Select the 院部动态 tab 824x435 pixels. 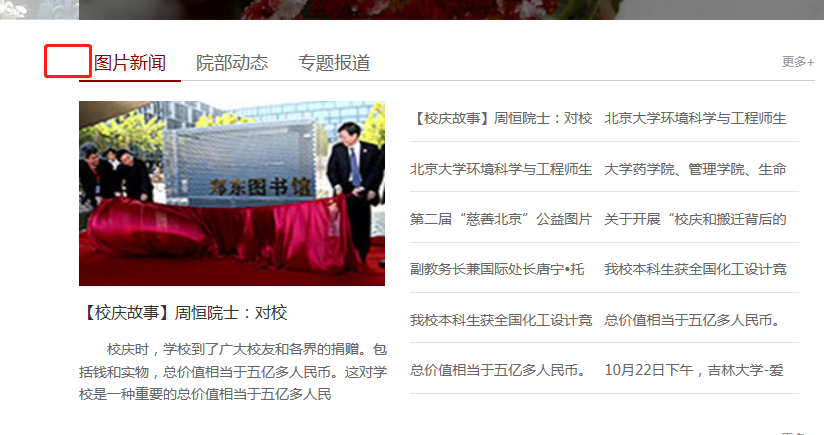point(232,63)
